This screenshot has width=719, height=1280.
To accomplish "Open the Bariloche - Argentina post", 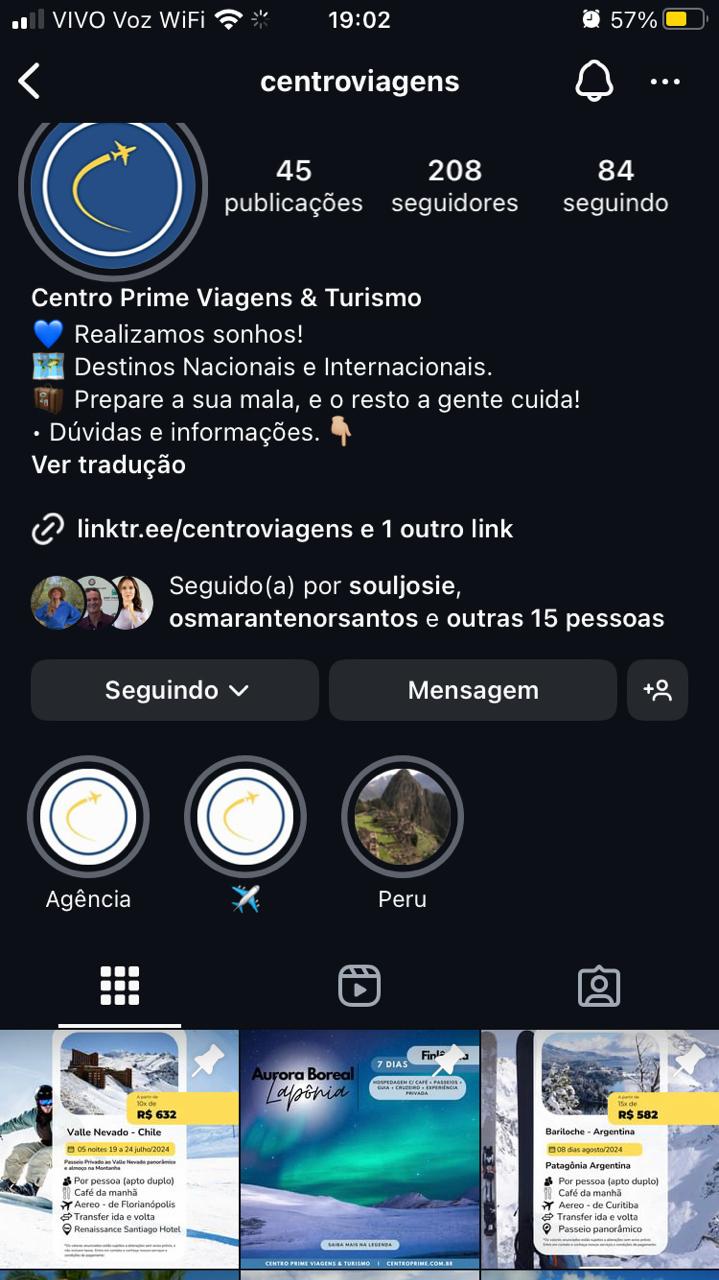I will click(600, 1150).
